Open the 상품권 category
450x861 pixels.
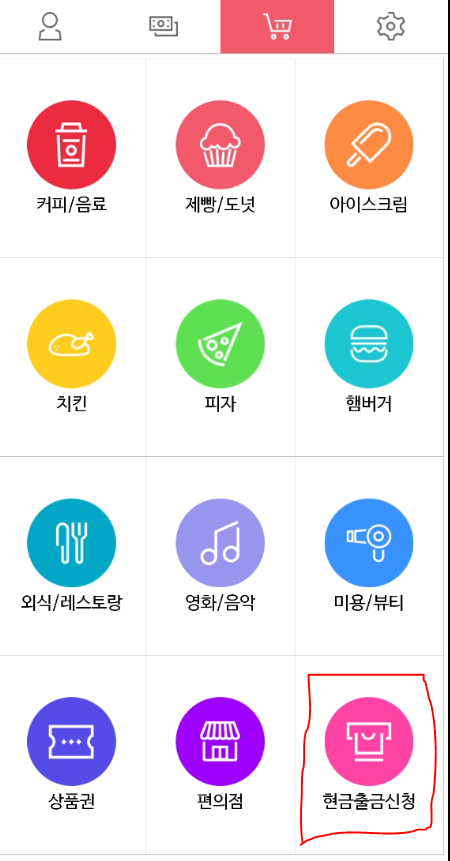click(71, 754)
